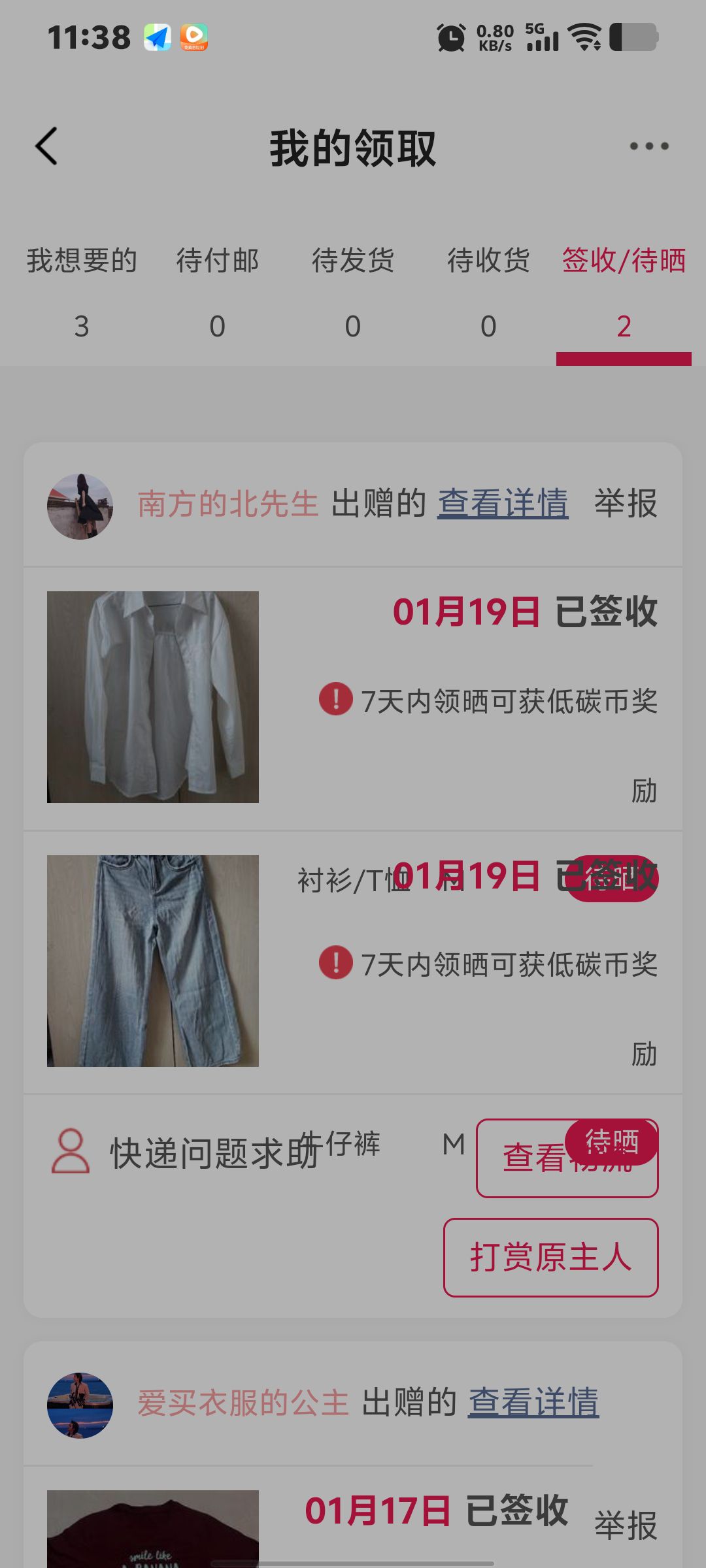The height and width of the screenshot is (1568, 706).
Task: Open the three-dot overflow menu
Action: pyautogui.click(x=648, y=146)
